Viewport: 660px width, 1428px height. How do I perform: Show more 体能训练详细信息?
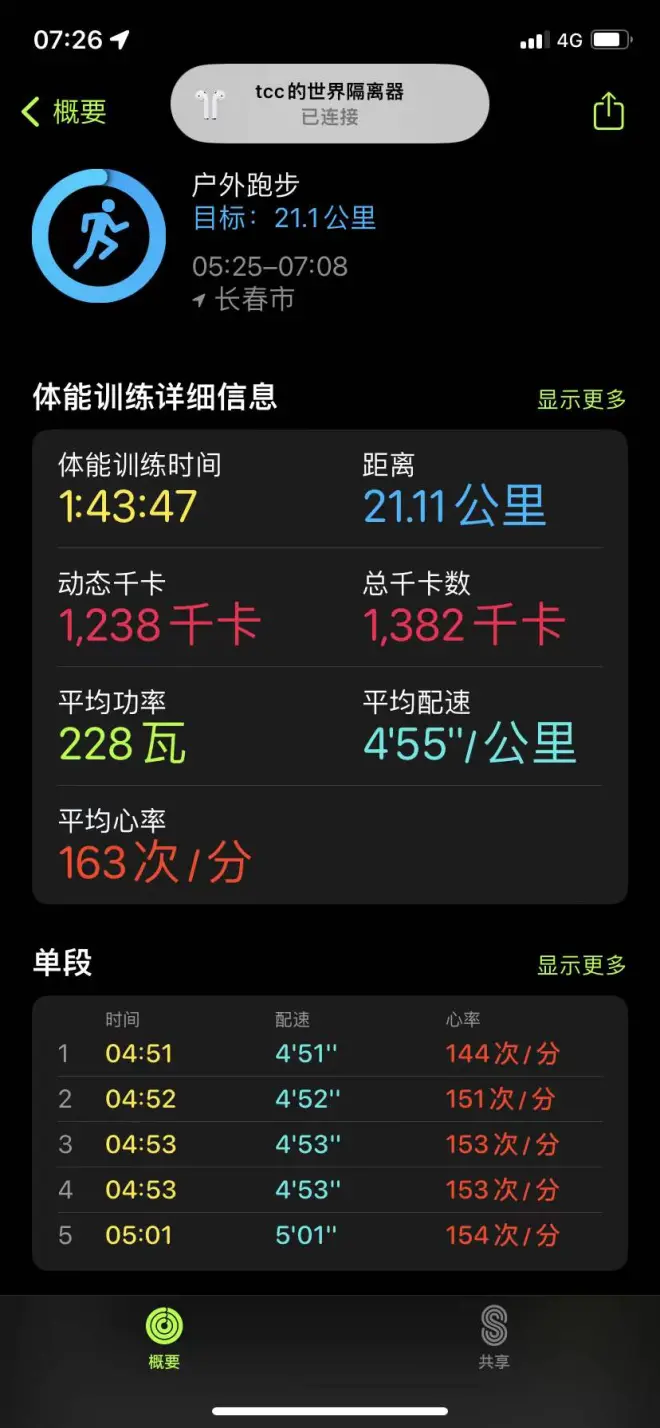pos(581,400)
